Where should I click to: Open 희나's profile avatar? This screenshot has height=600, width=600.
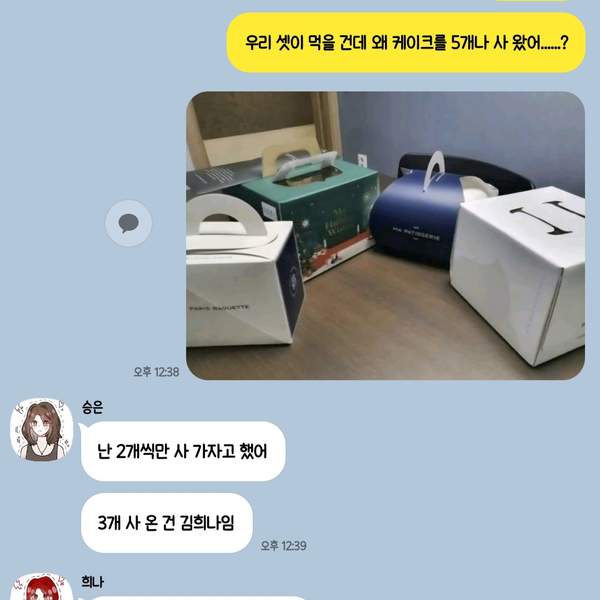(41, 588)
